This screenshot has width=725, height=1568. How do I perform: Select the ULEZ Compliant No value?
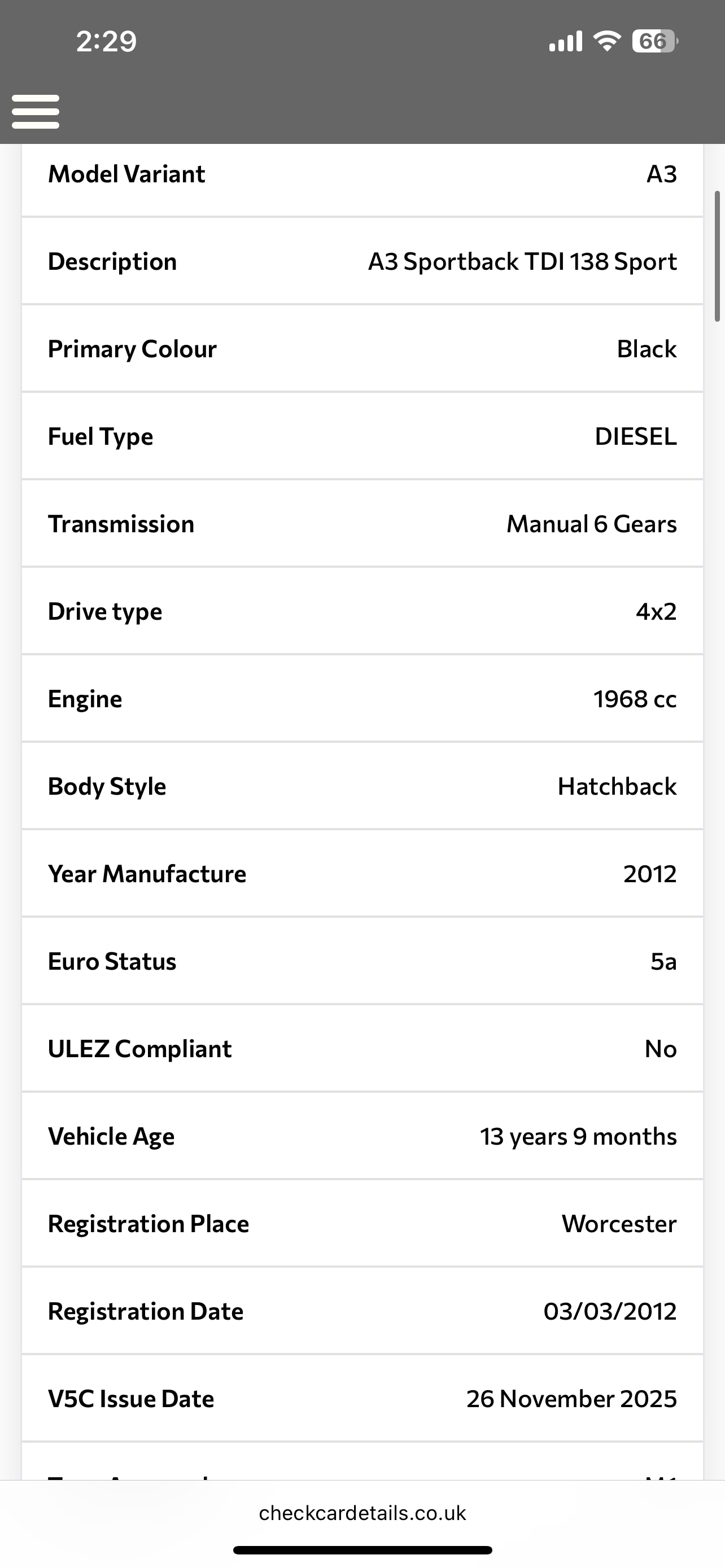point(661,1048)
